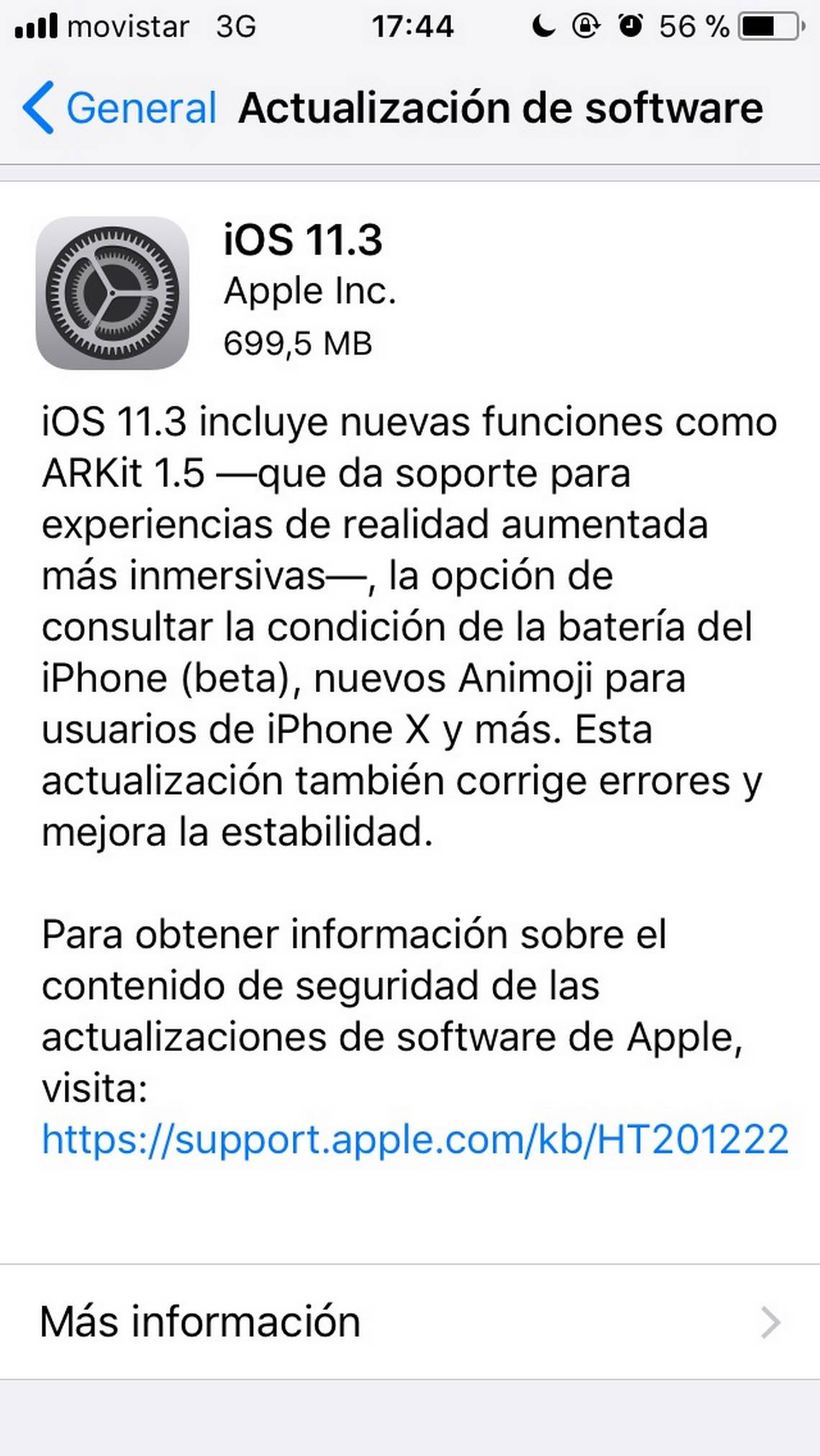Go back to General settings
The height and width of the screenshot is (1456, 820).
(x=119, y=108)
